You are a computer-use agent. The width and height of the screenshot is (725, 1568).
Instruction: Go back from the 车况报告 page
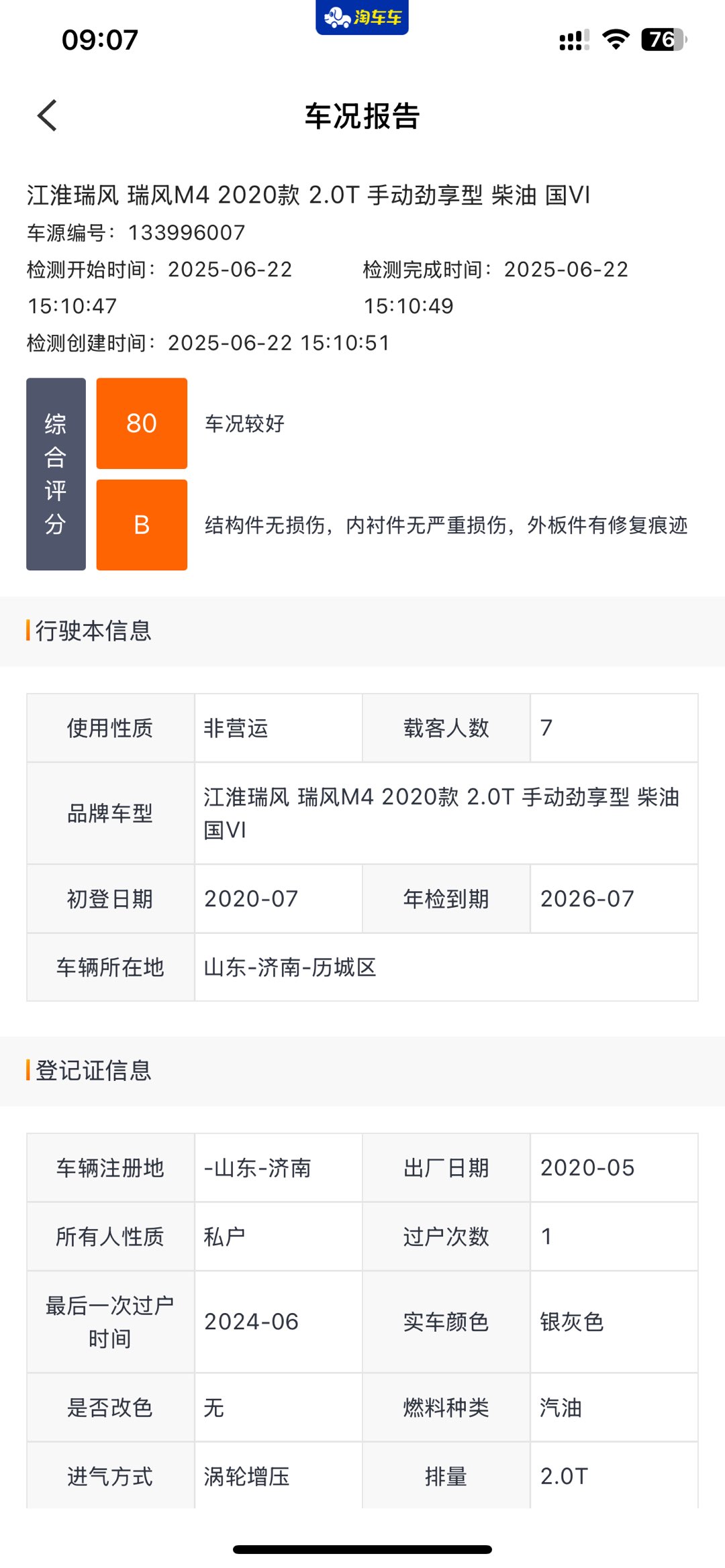[x=47, y=115]
